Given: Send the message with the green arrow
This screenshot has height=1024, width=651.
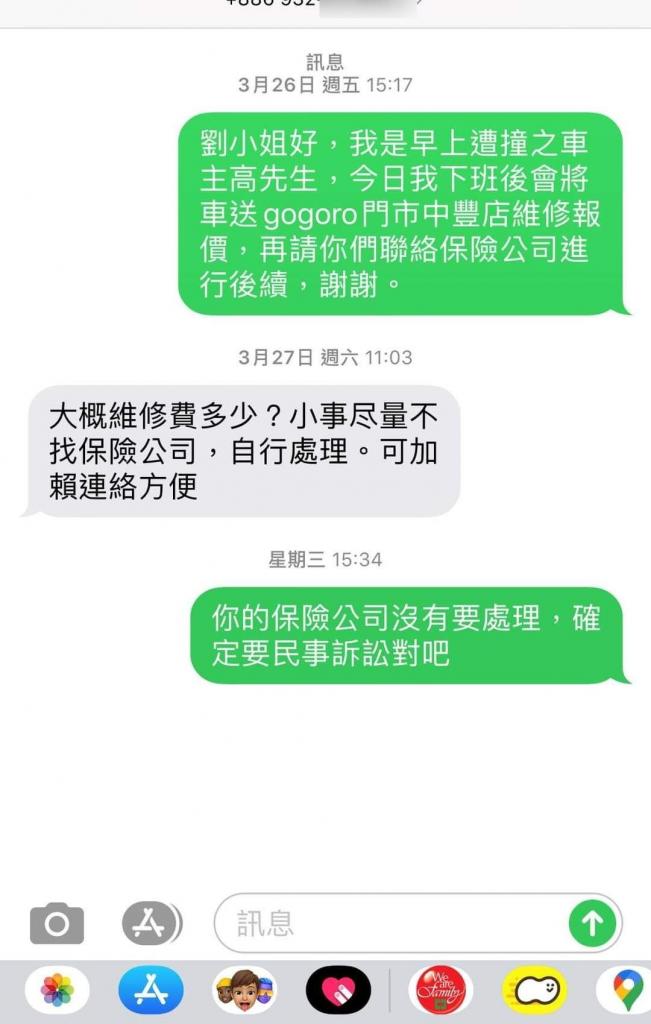Looking at the screenshot, I should point(592,923).
